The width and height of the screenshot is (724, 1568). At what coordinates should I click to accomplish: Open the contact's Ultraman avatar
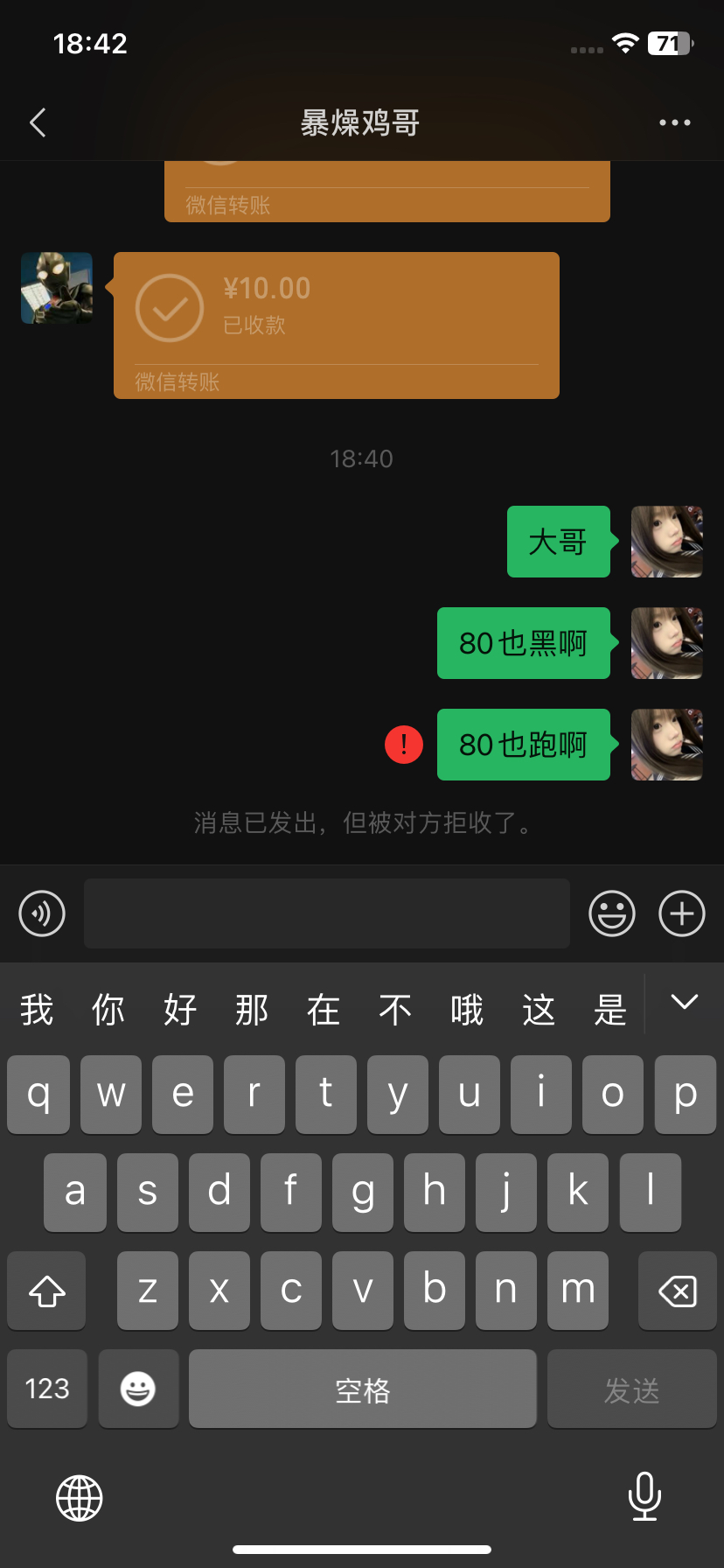57,288
